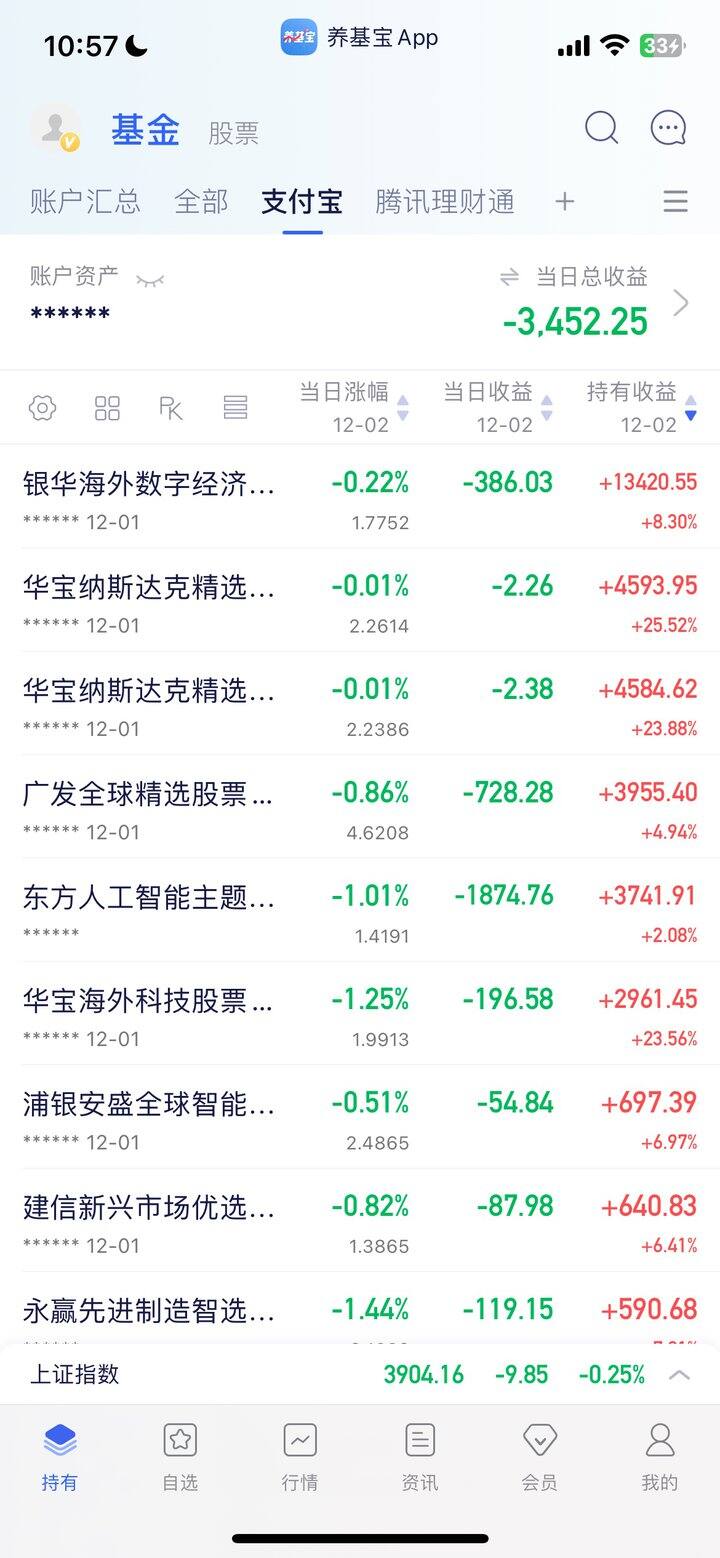This screenshot has height=1558, width=720.
Task: Select the list view icon in toolbar
Action: coord(236,407)
